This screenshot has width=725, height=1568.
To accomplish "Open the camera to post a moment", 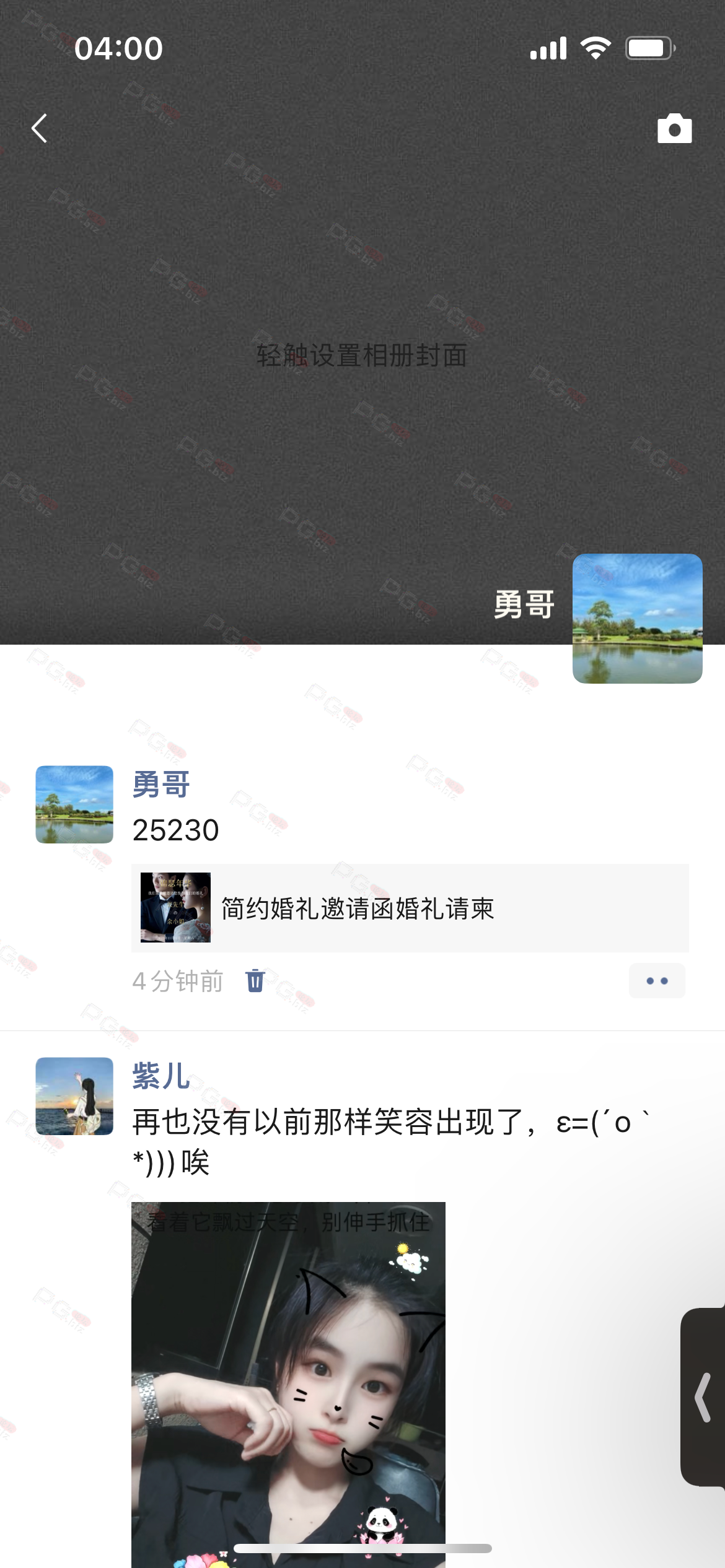I will [x=674, y=128].
